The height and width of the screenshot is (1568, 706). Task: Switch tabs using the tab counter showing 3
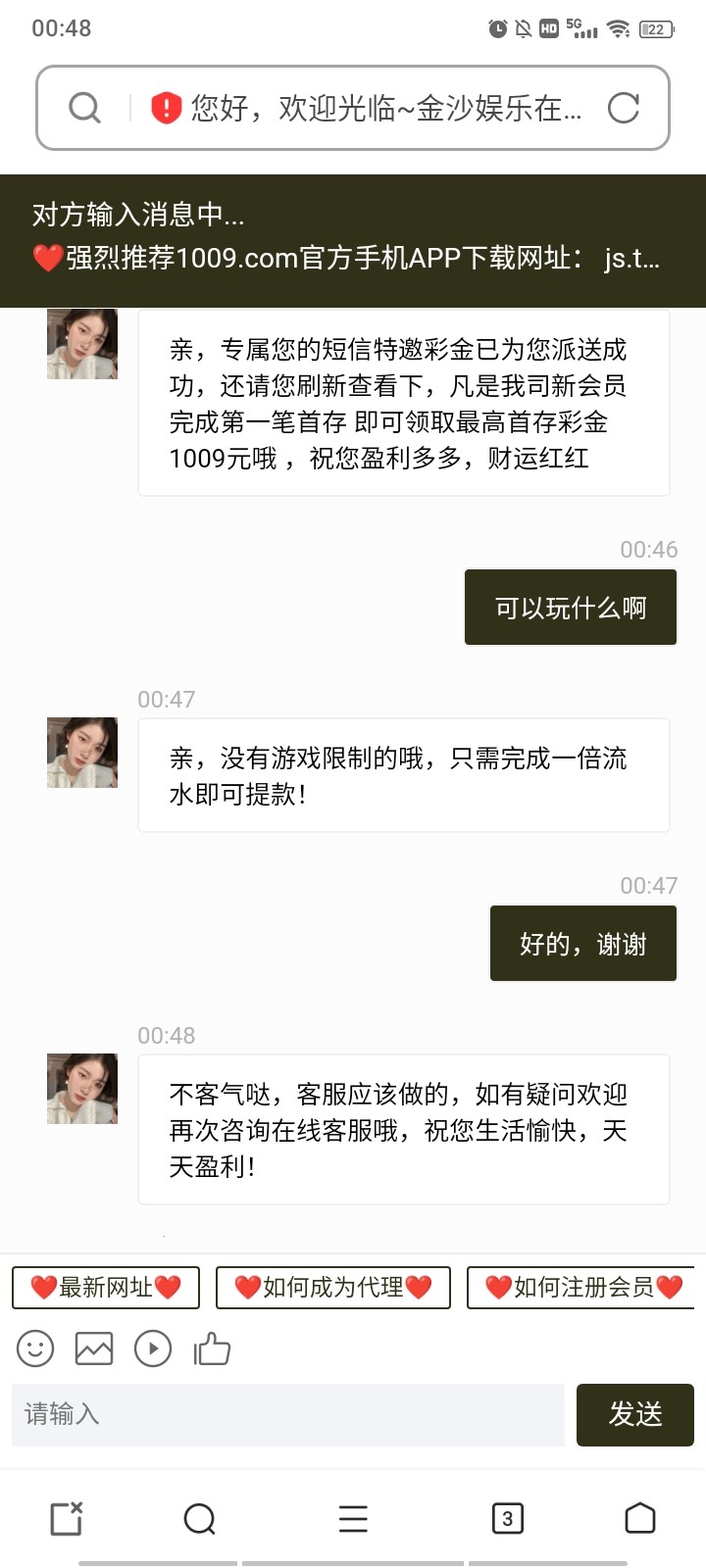click(x=507, y=1517)
